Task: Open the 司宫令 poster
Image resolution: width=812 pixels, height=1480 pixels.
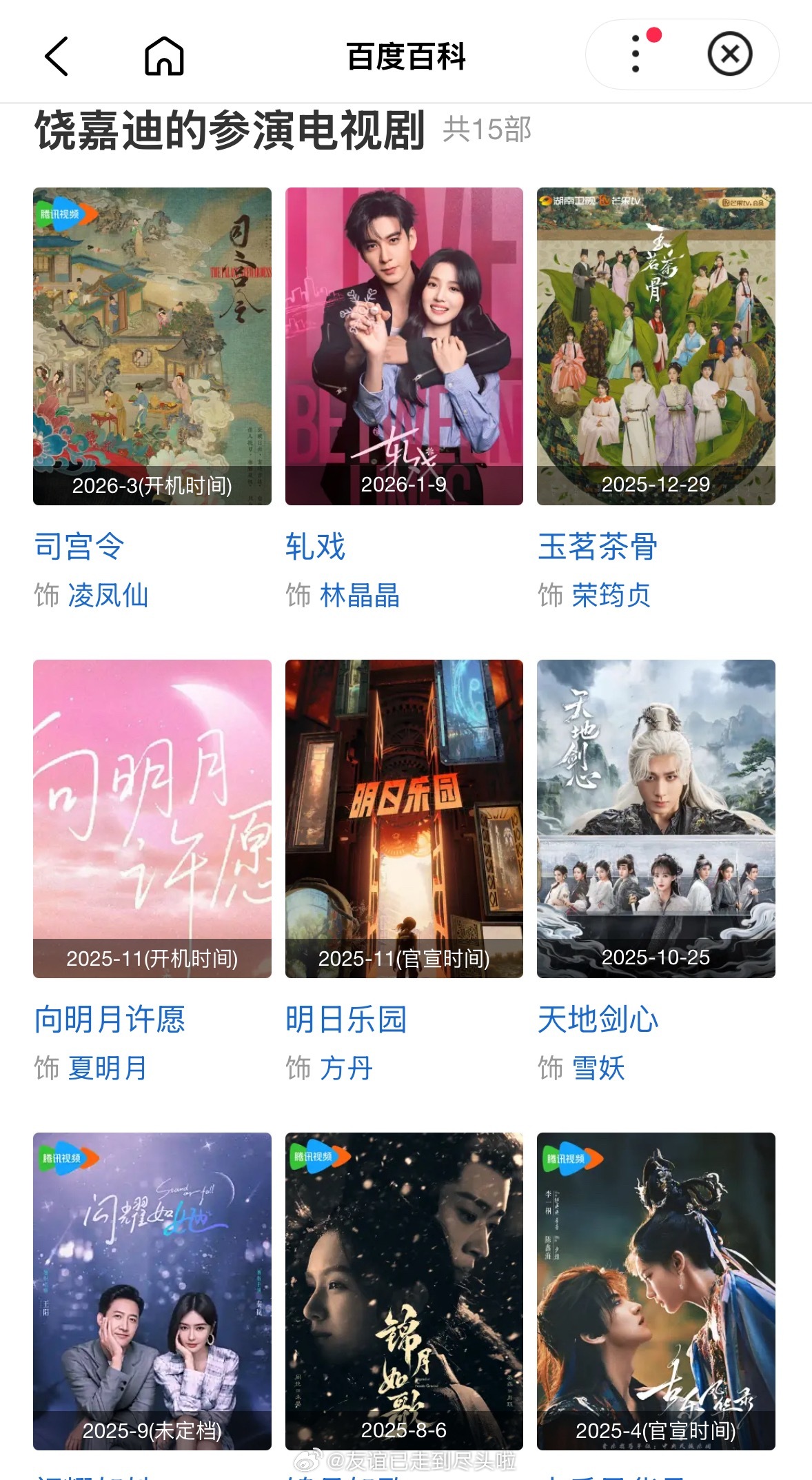Action: click(152, 346)
